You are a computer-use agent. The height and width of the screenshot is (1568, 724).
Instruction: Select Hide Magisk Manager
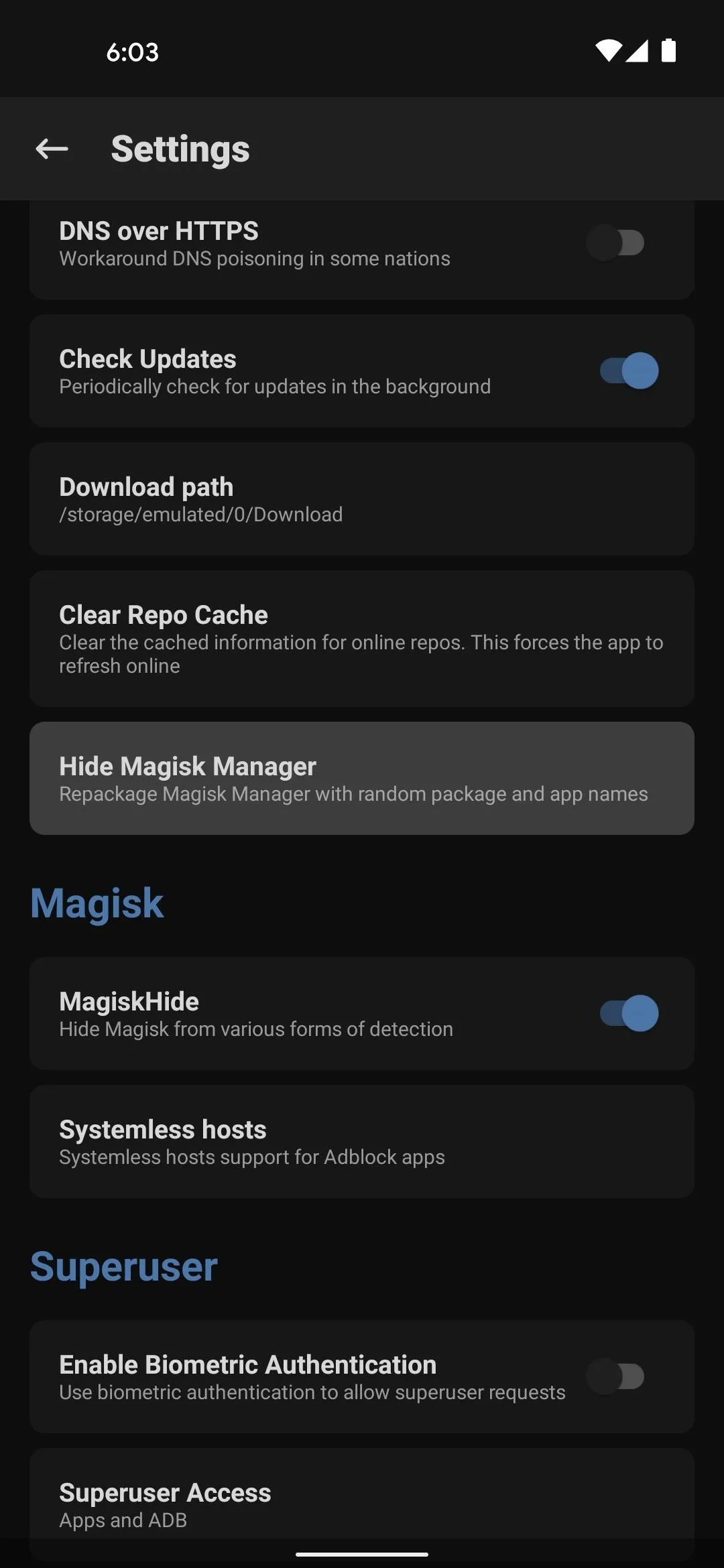[362, 778]
